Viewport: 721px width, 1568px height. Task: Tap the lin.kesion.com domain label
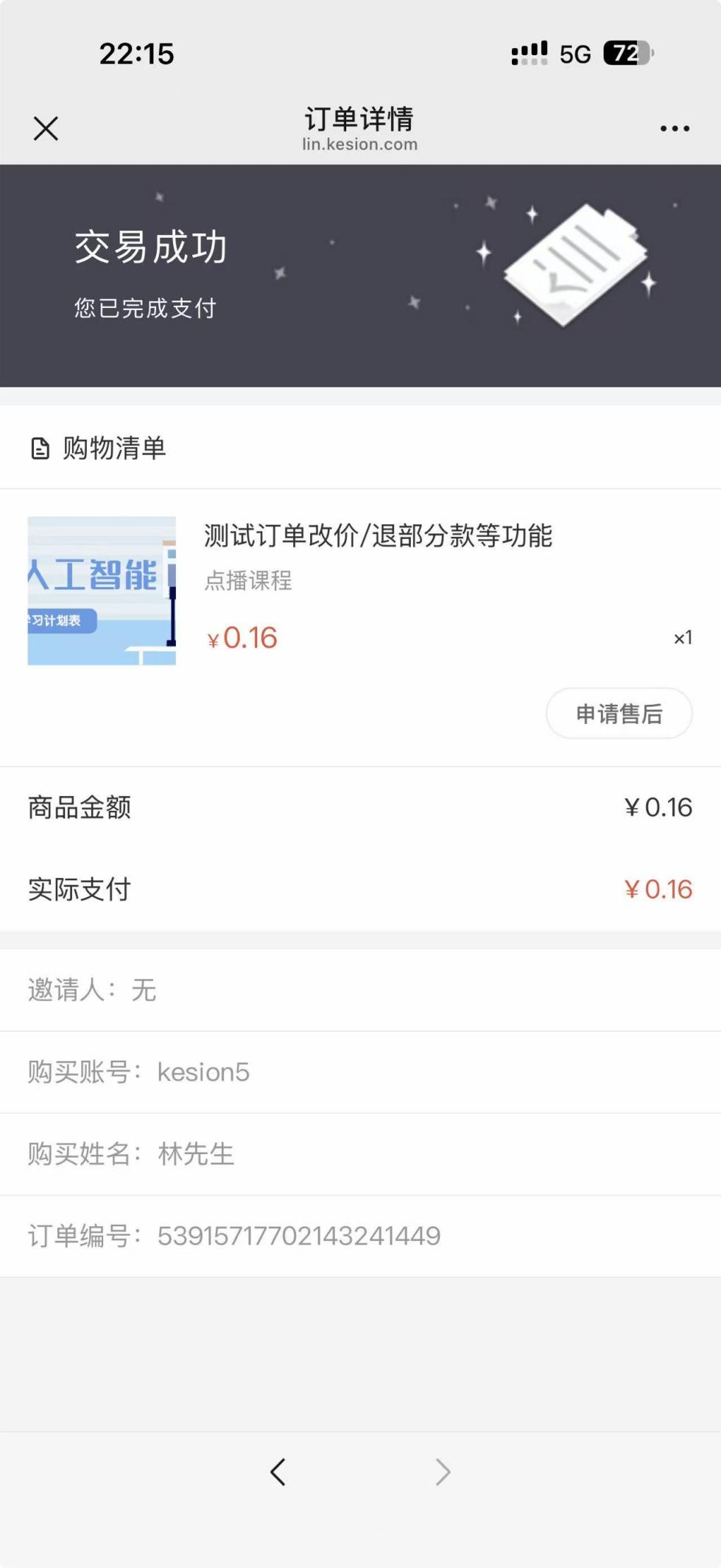click(x=360, y=144)
